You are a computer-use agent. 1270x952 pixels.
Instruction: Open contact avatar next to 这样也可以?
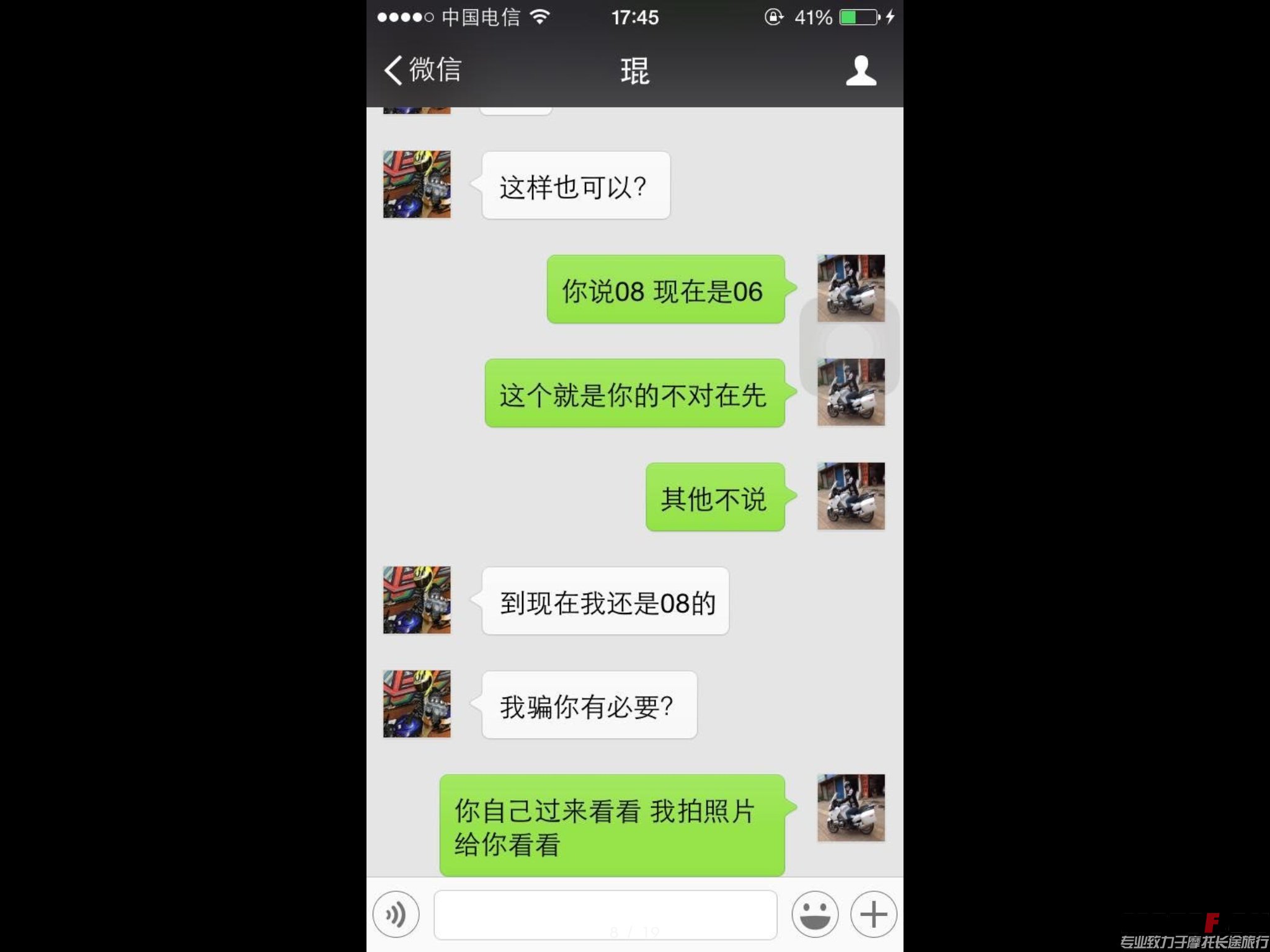(x=417, y=184)
